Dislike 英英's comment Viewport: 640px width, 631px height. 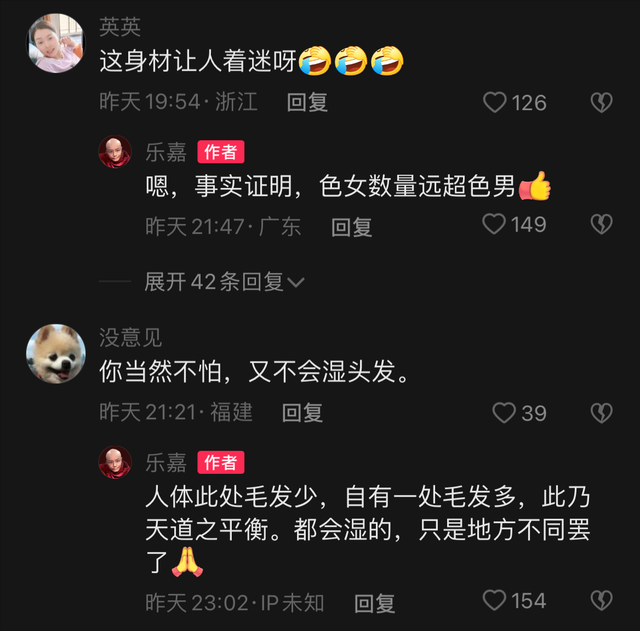pyautogui.click(x=601, y=102)
